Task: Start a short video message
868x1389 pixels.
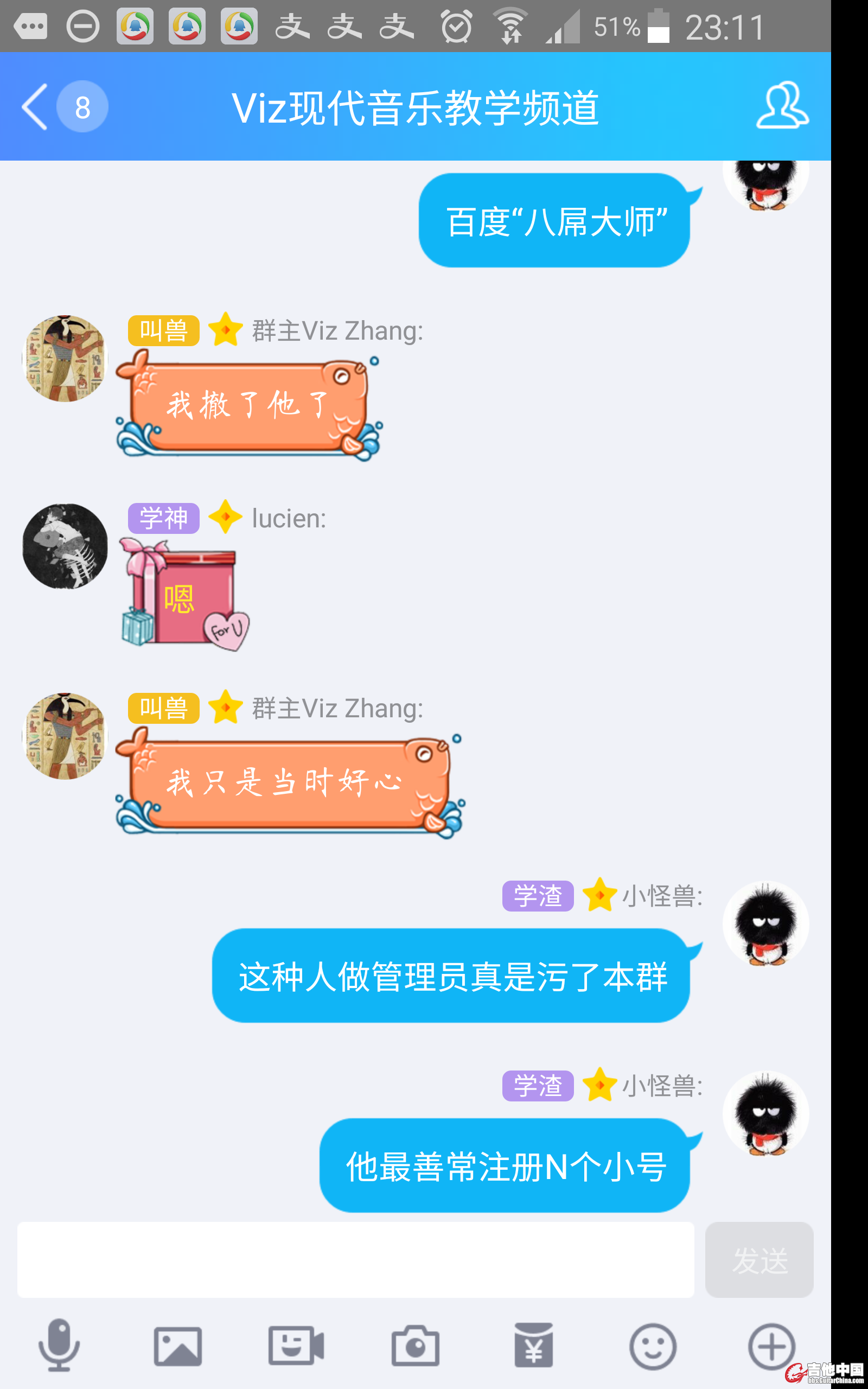Action: [296, 1346]
